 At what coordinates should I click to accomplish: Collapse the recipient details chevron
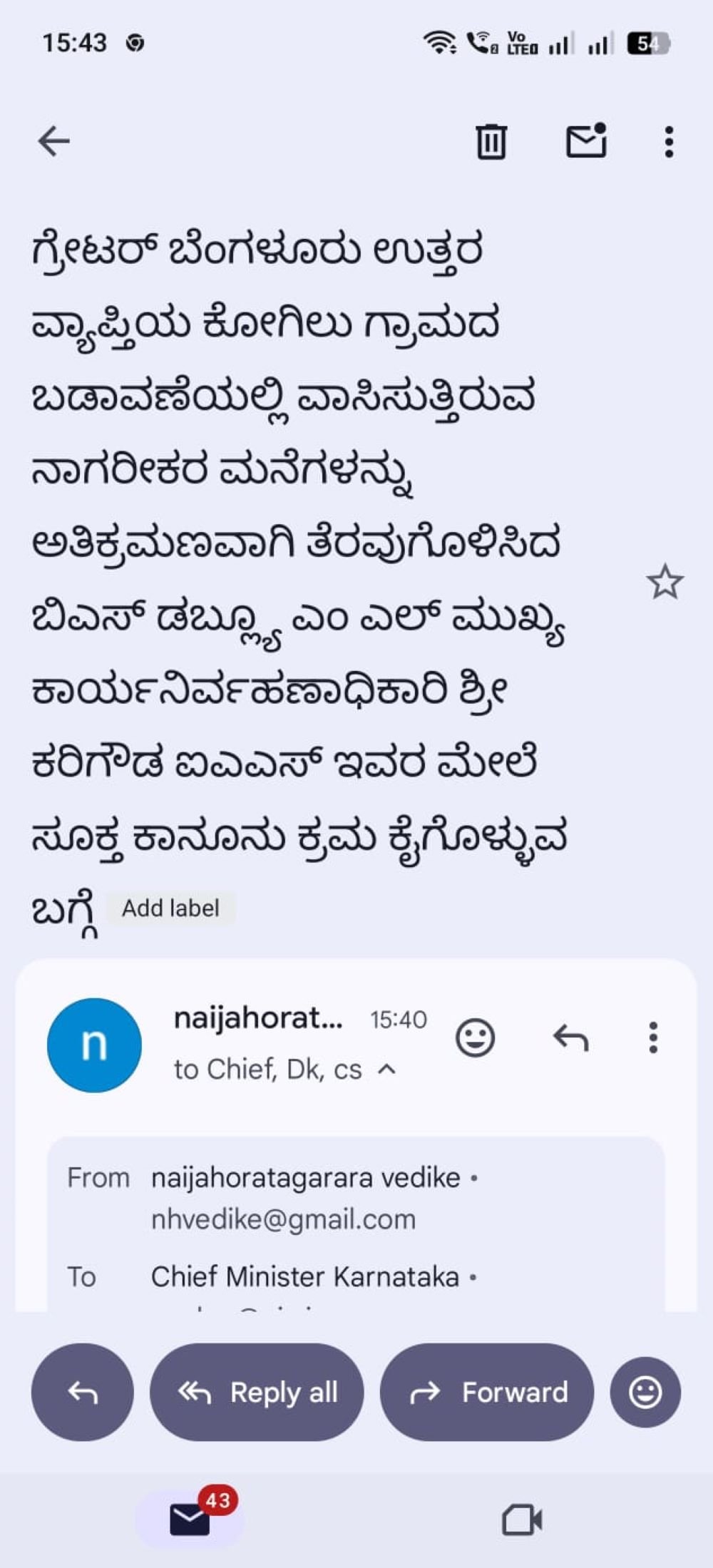pos(386,1069)
